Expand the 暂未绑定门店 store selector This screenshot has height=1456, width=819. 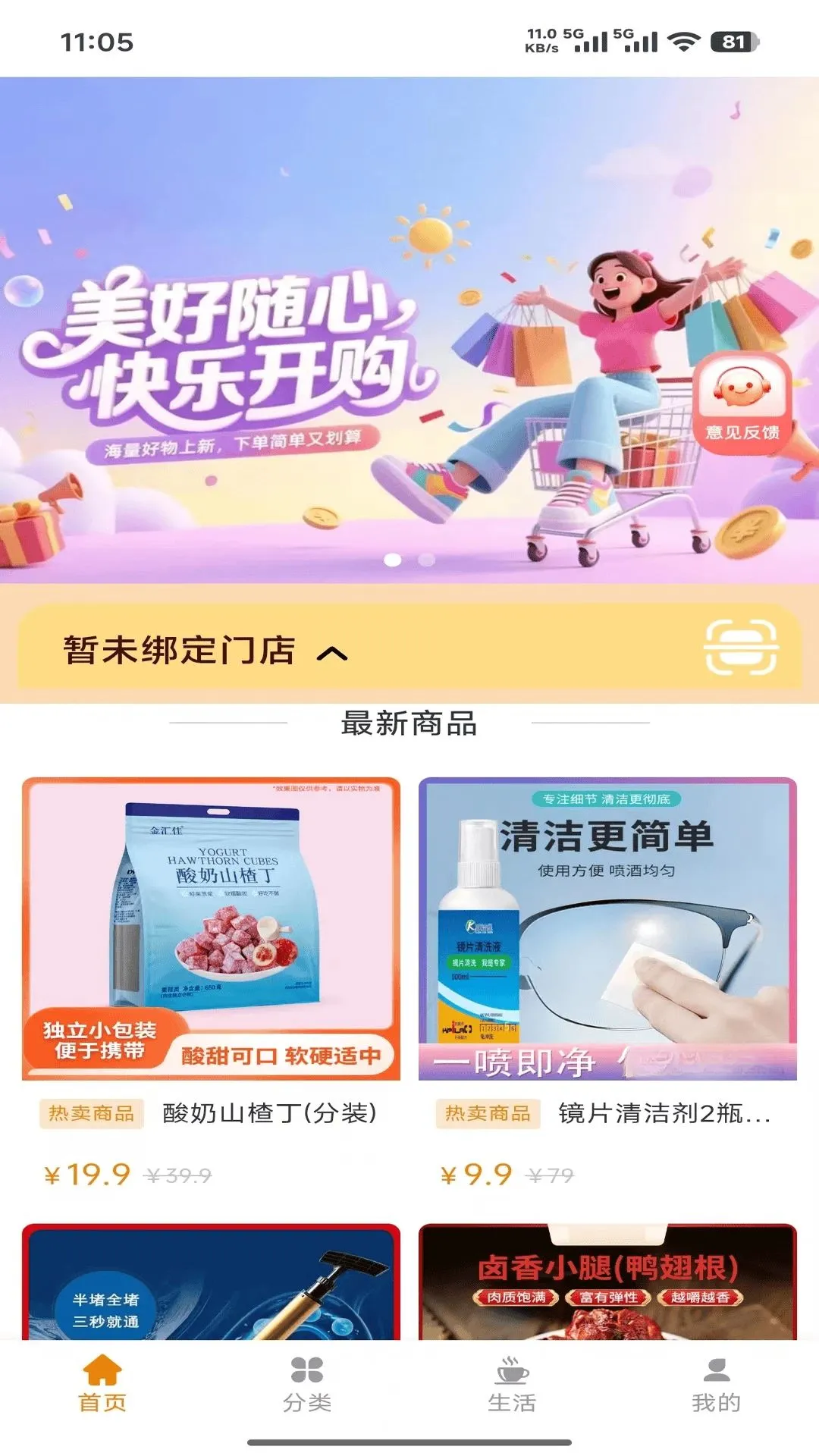pos(206,651)
